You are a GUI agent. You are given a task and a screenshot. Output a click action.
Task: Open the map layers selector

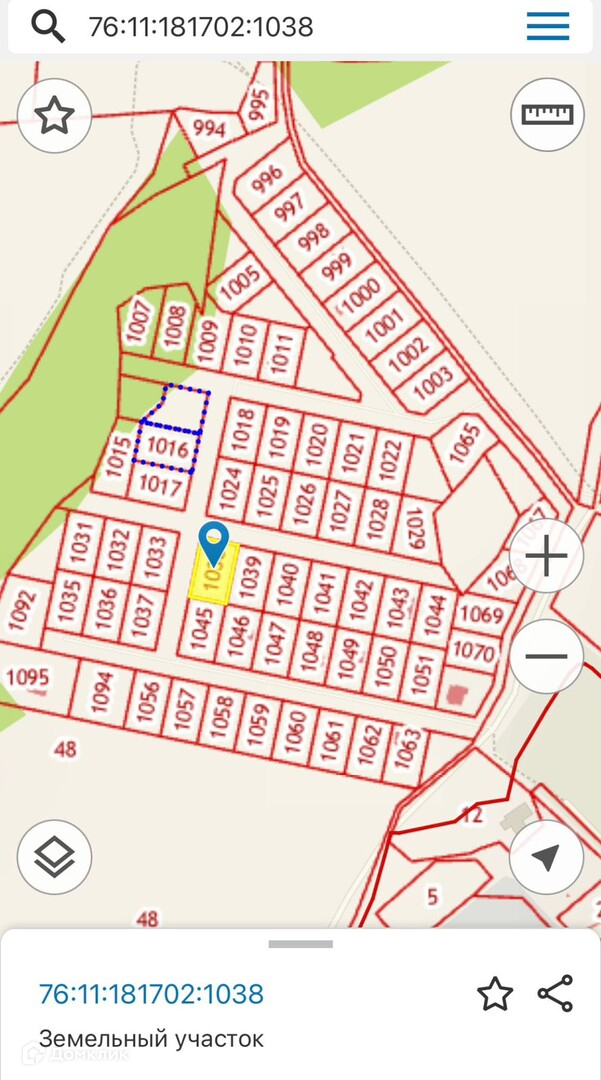55,857
